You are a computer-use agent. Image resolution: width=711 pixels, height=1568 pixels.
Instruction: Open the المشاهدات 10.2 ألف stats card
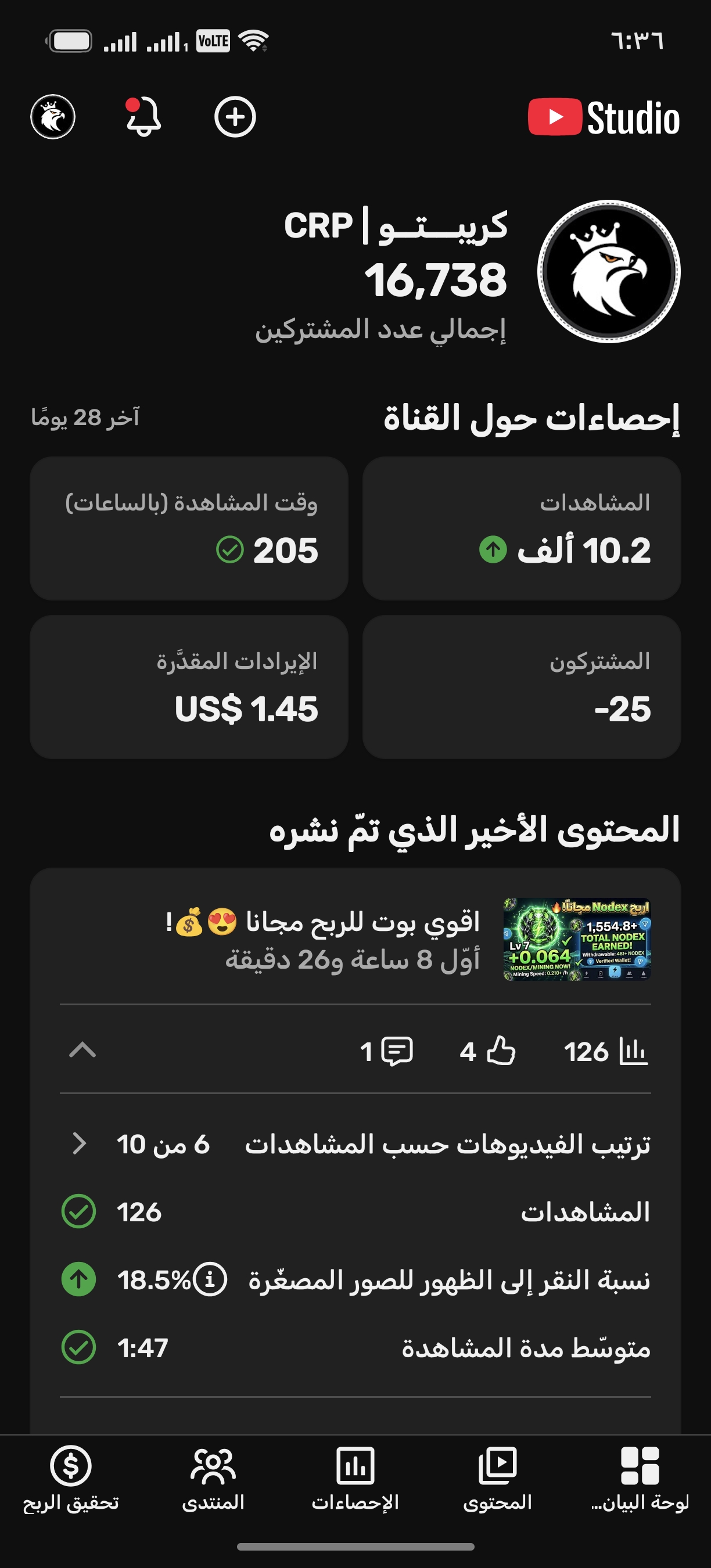522,528
